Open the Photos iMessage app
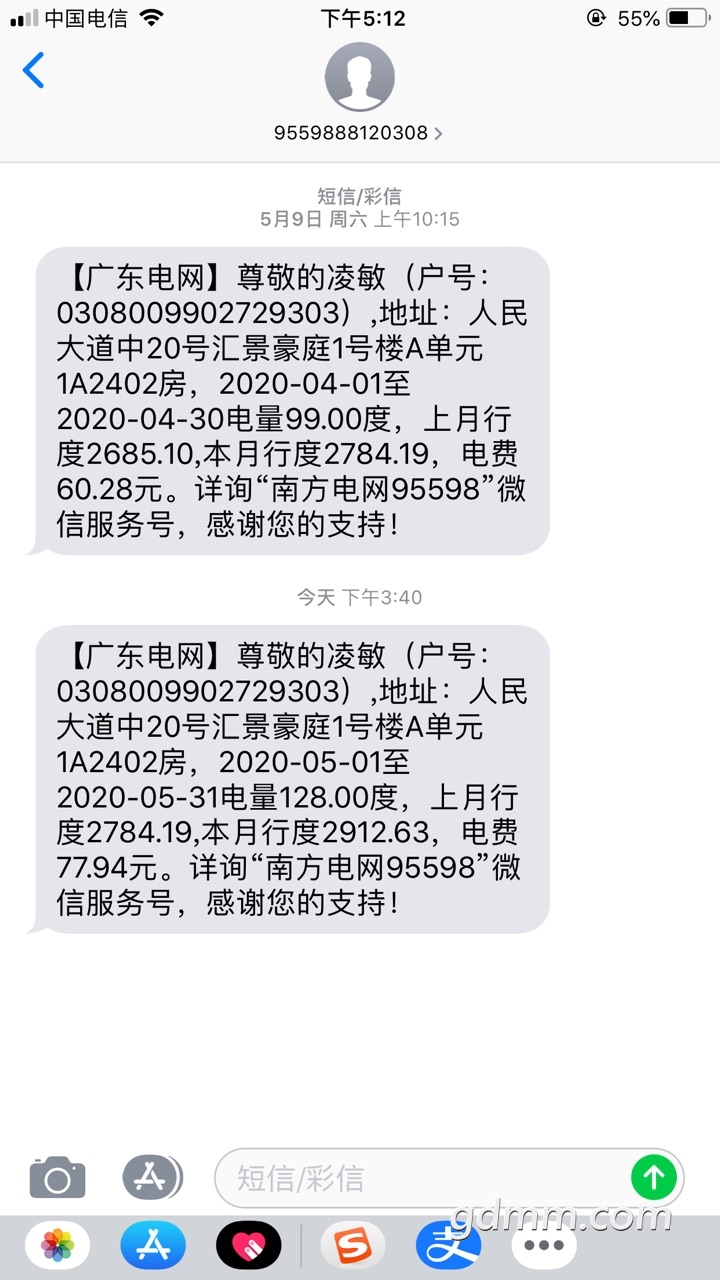Image resolution: width=720 pixels, height=1280 pixels. 58,1246
